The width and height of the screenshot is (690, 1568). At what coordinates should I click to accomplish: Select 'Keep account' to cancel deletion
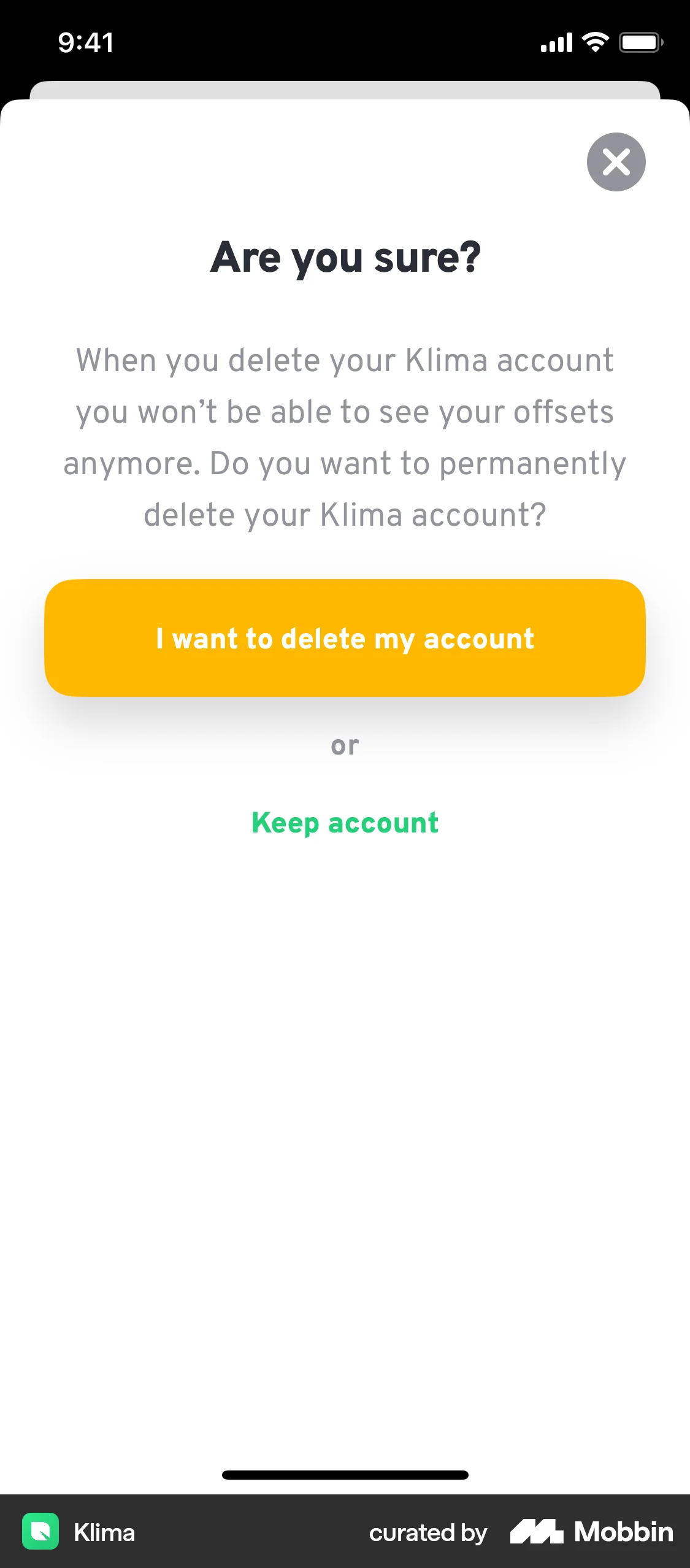click(x=345, y=822)
